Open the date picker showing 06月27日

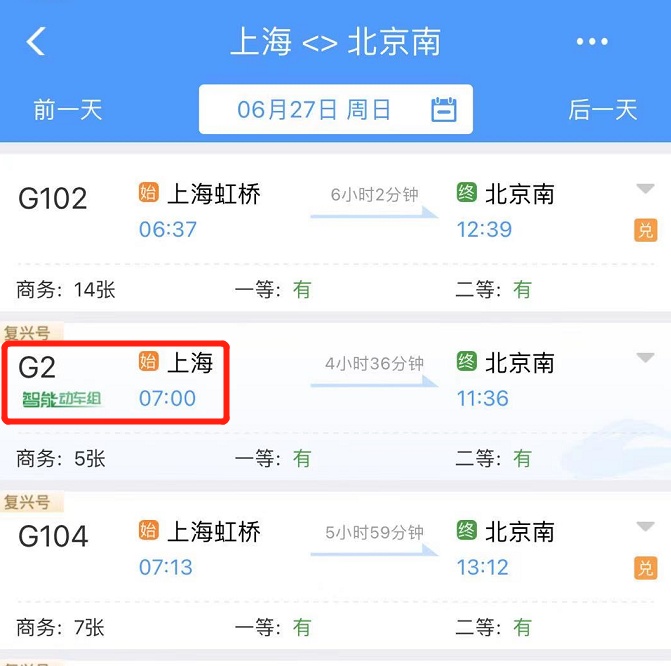tap(335, 109)
